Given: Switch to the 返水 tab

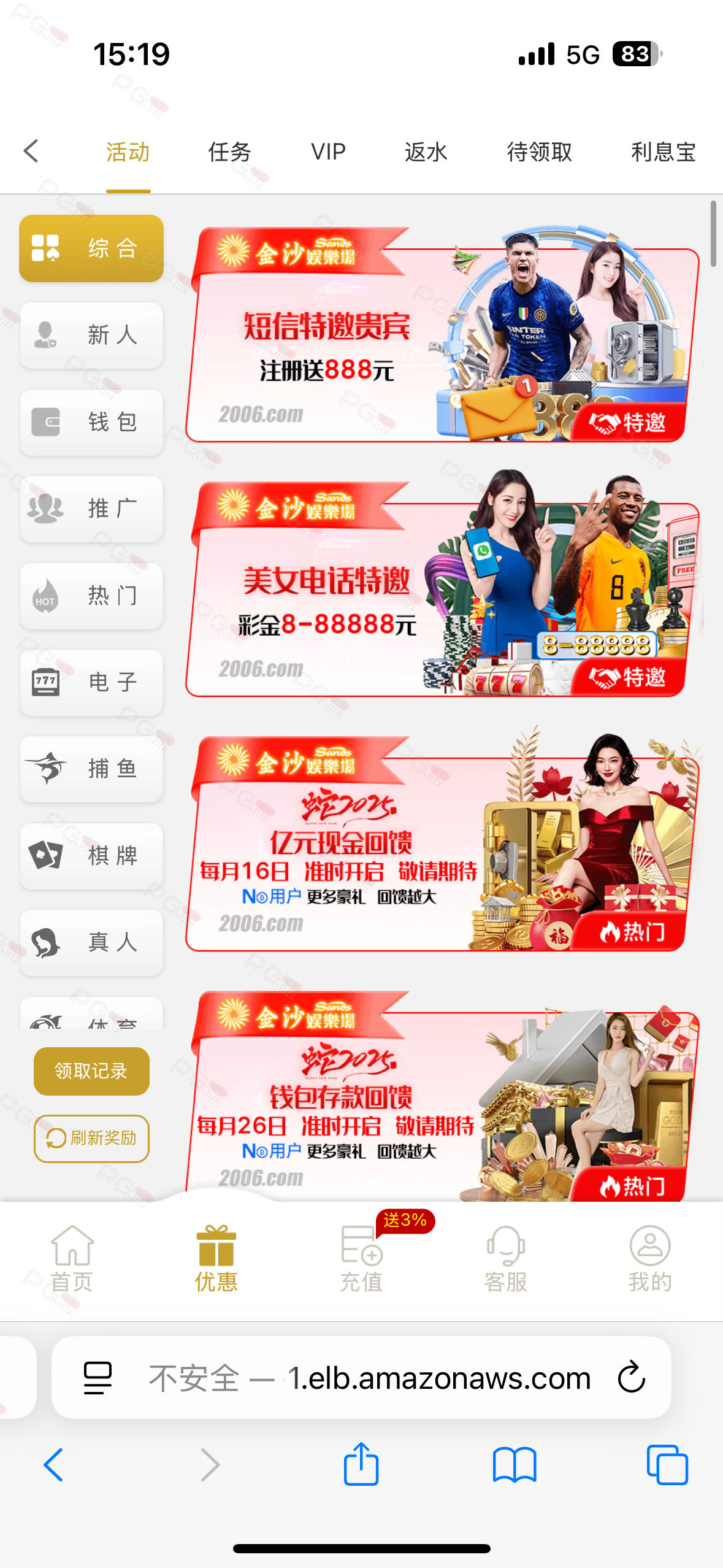Looking at the screenshot, I should [x=426, y=152].
